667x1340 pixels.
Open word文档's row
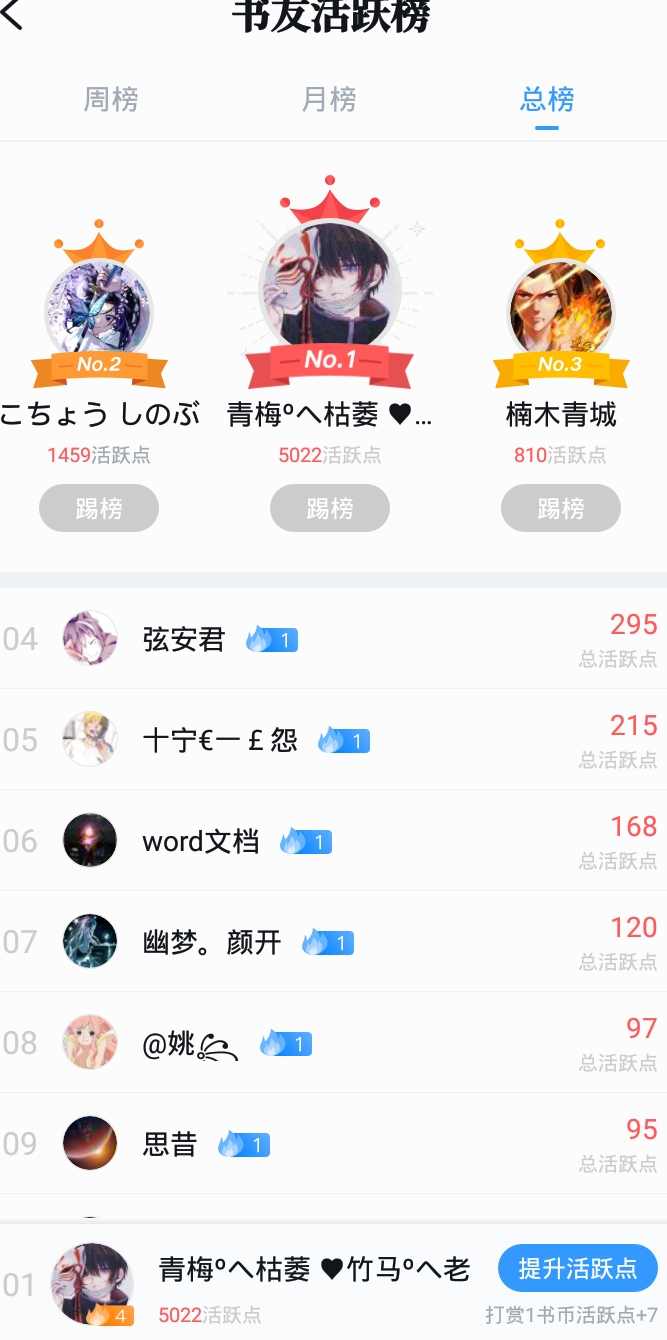coord(333,841)
